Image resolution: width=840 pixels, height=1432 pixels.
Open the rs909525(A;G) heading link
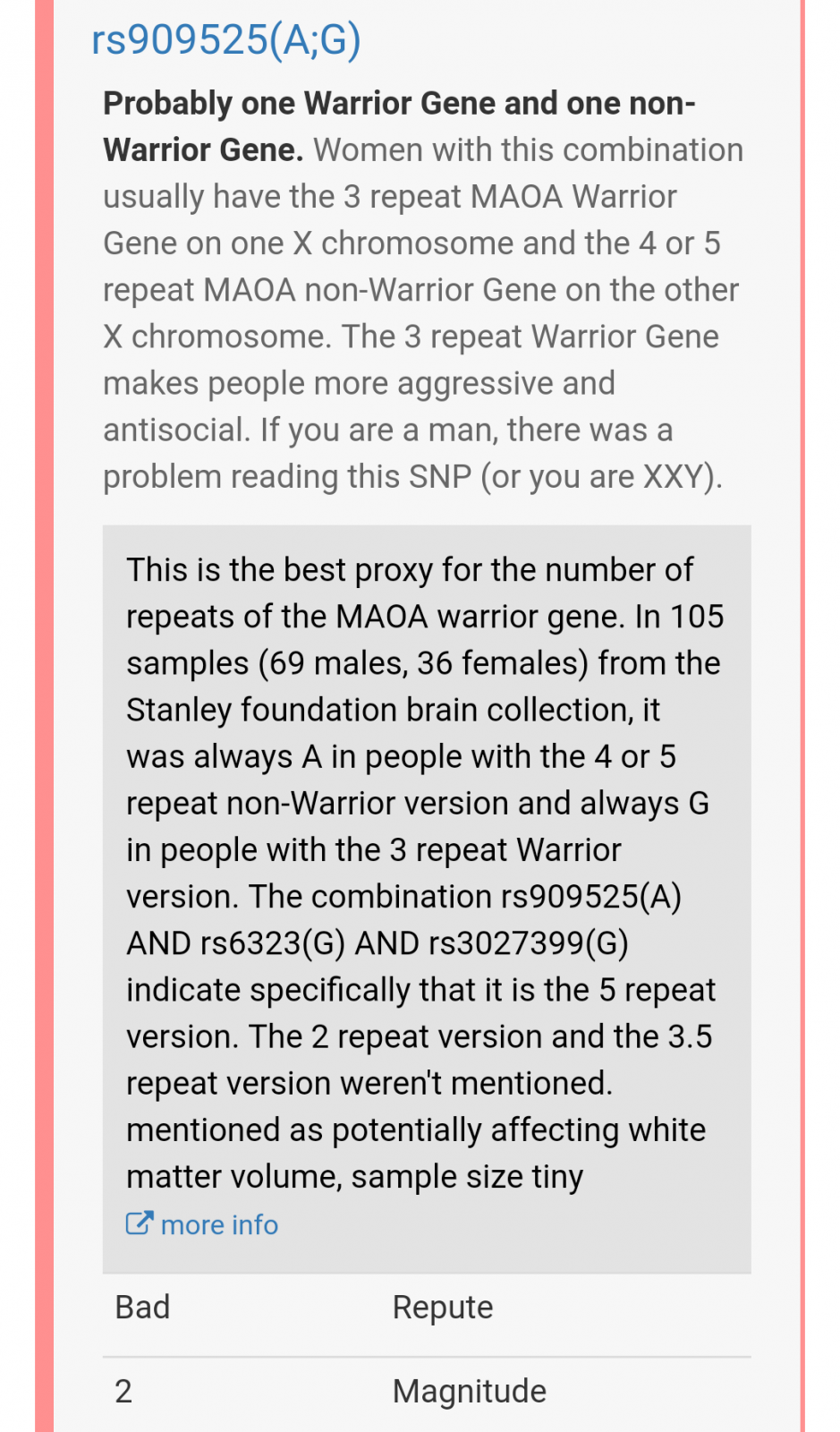point(226,39)
